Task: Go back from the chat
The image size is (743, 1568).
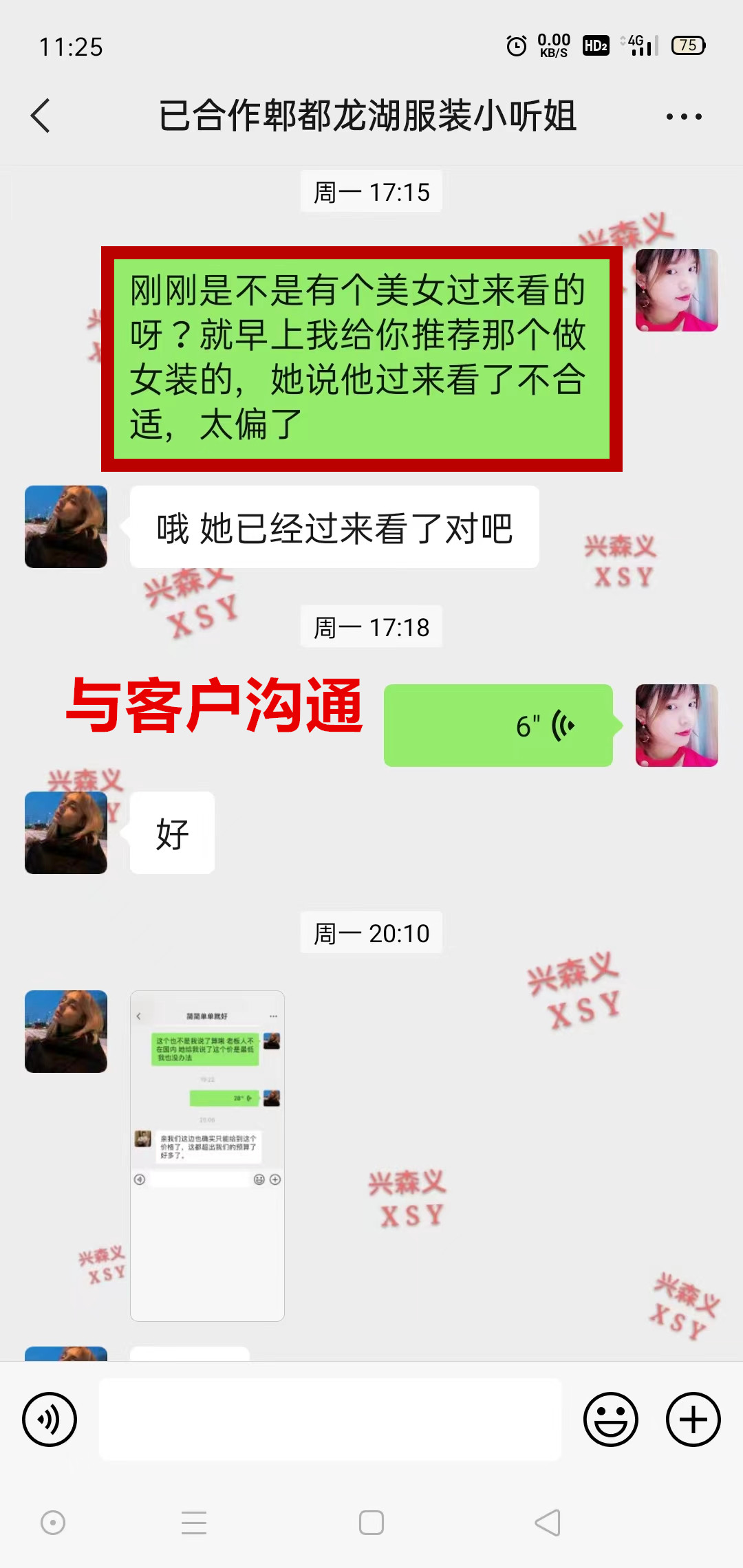Action: (41, 116)
